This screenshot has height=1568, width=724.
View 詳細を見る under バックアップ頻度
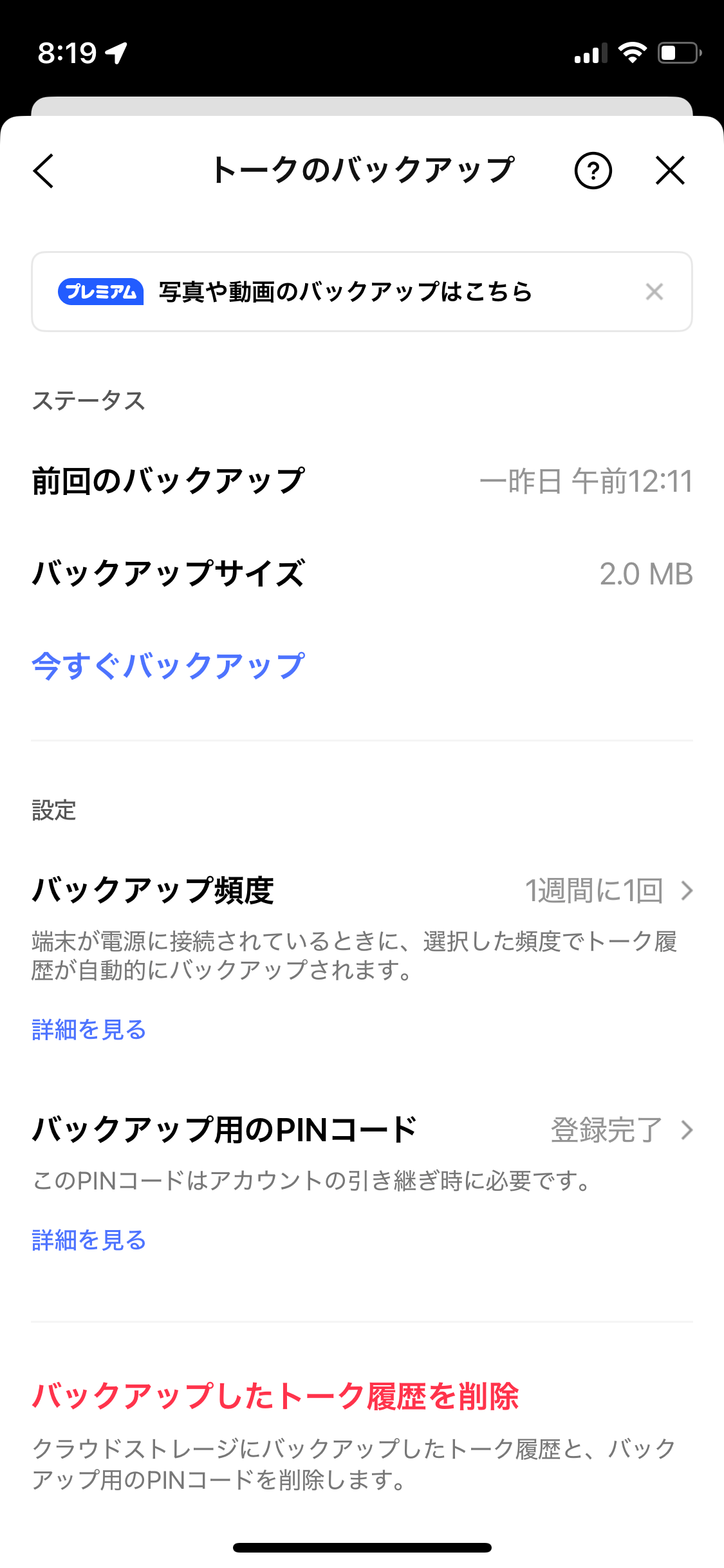(89, 1030)
